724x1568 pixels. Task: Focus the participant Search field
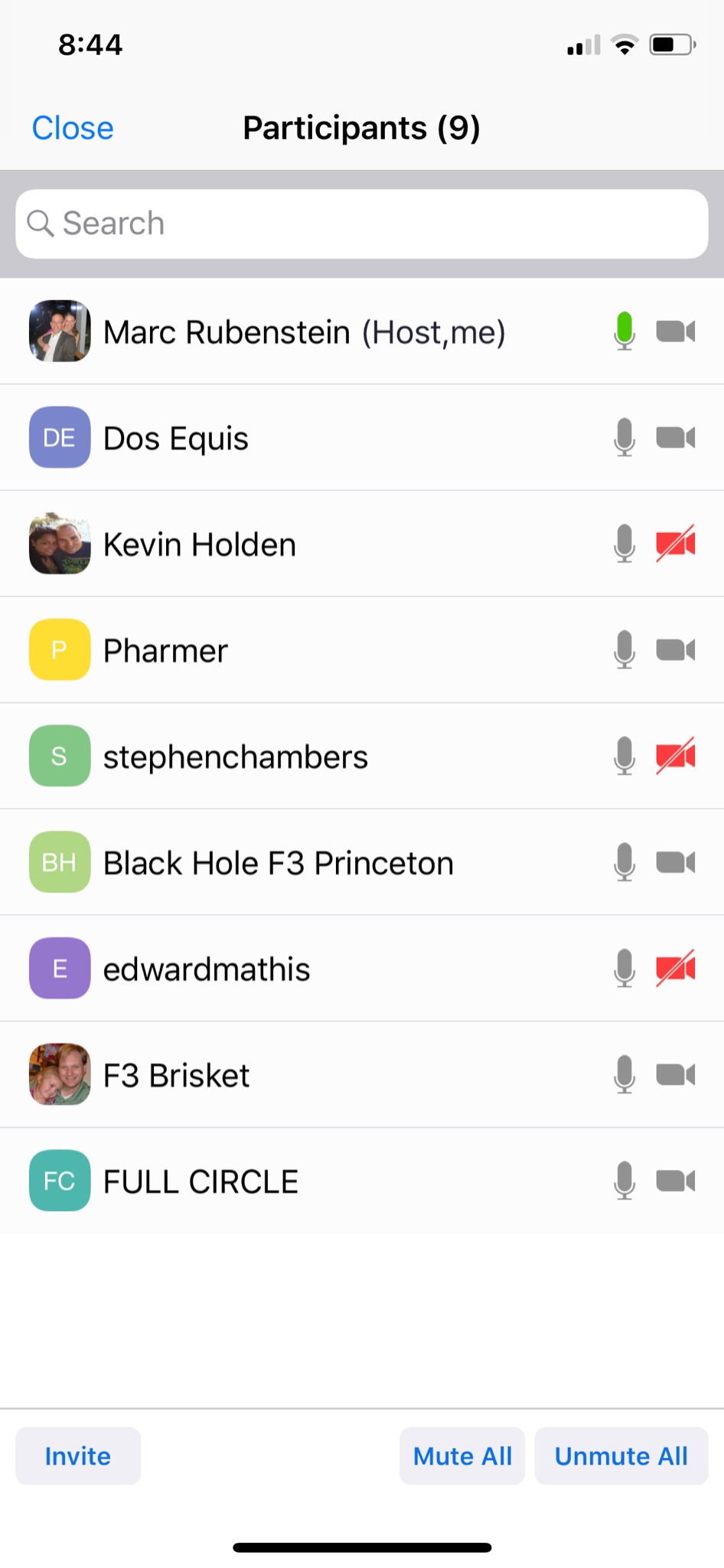click(x=361, y=224)
